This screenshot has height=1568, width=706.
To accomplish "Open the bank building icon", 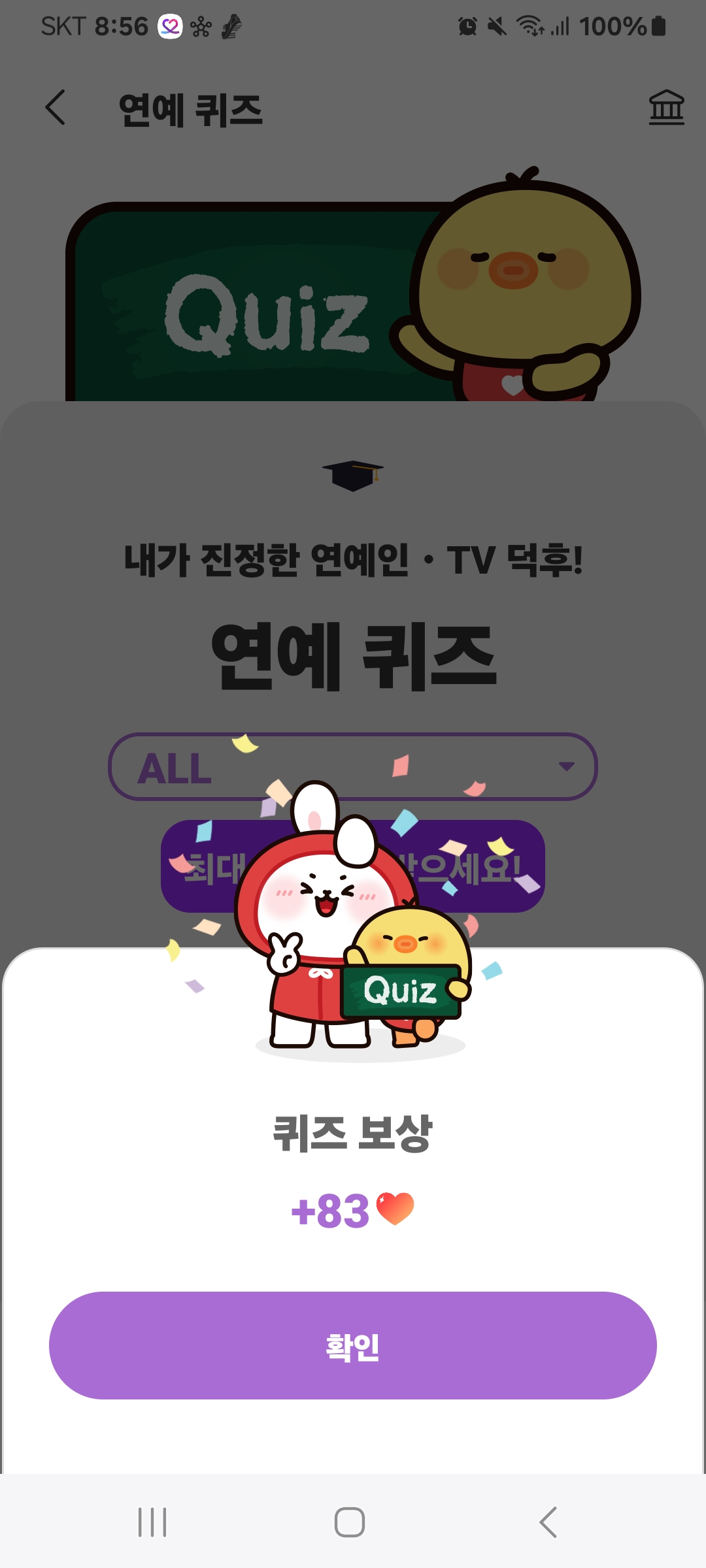I will click(x=665, y=108).
